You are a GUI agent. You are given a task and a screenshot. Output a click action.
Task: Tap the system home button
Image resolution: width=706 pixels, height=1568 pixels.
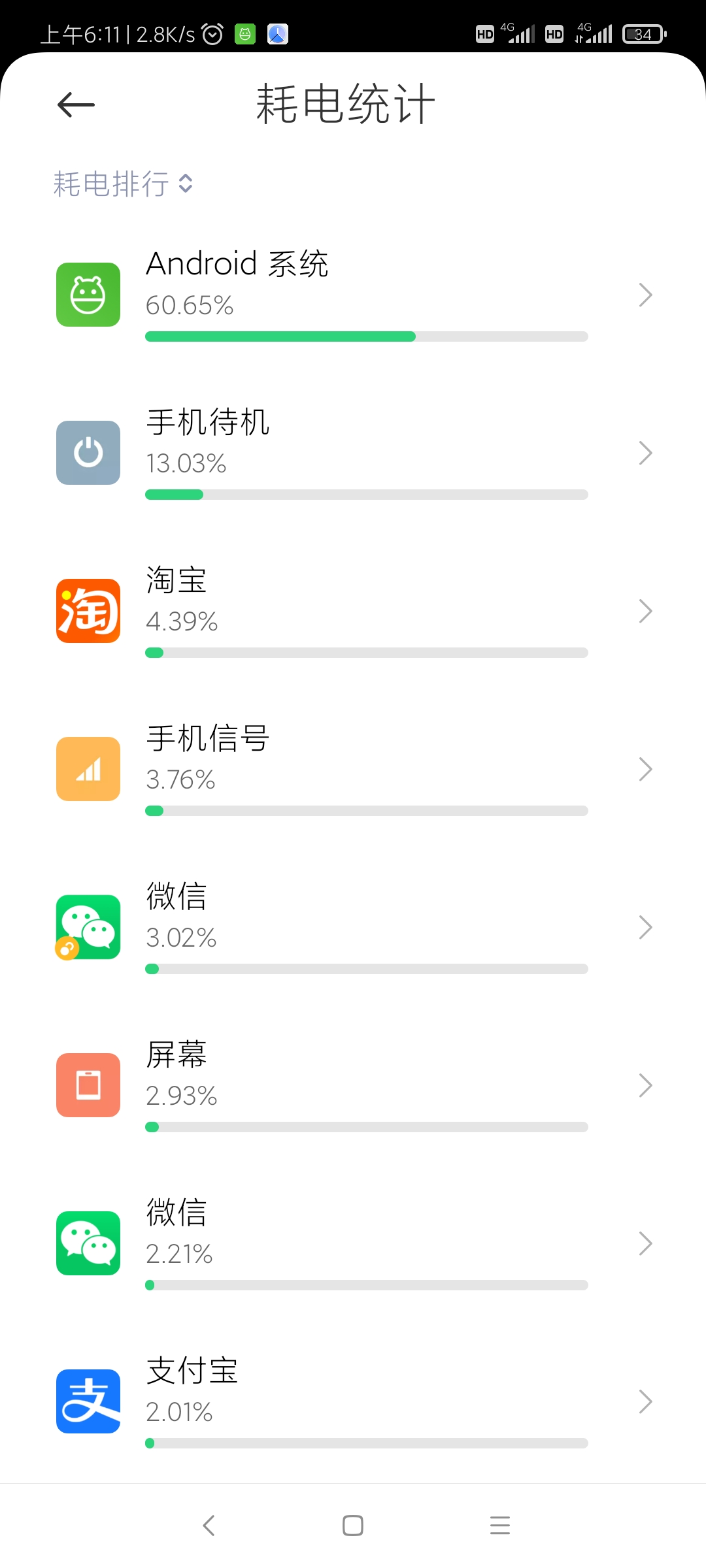click(x=353, y=1526)
